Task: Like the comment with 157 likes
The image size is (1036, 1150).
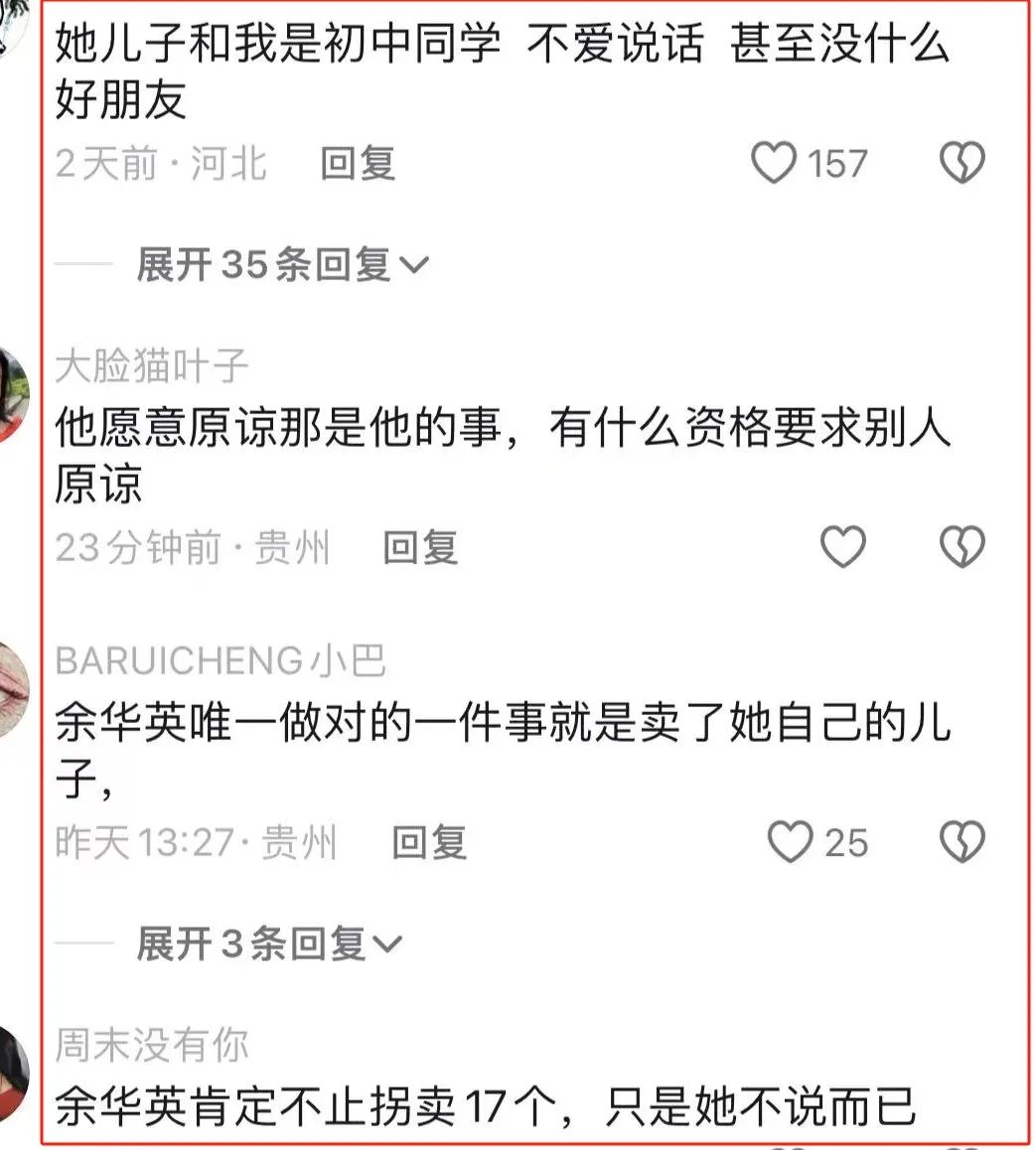Action: tap(774, 163)
